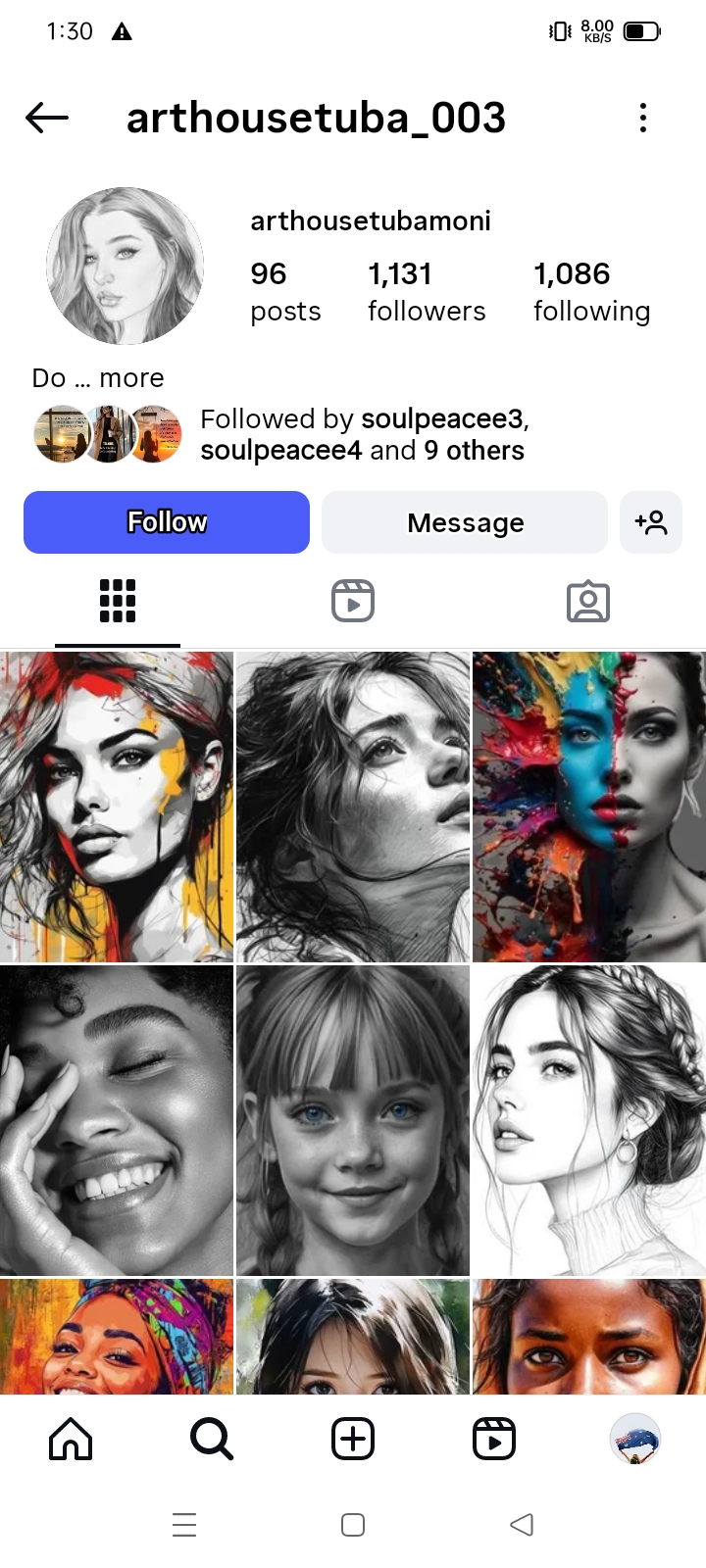The width and height of the screenshot is (706, 1568).
Task: Open the braided hair sketch portrait post
Action: 588,1120
